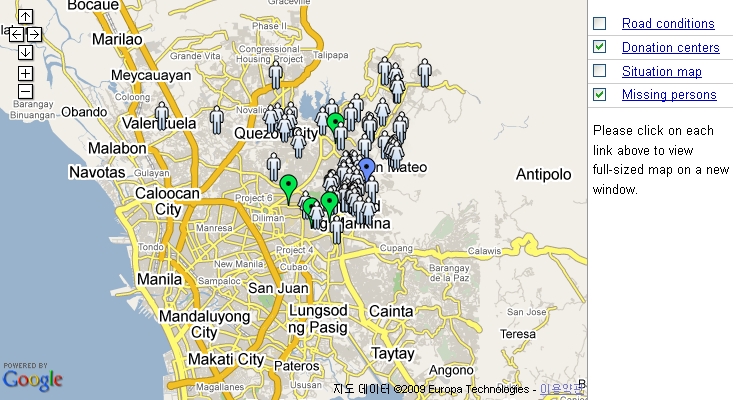The height and width of the screenshot is (400, 737).
Task: Uncheck the Donation centers checkbox
Action: pyautogui.click(x=599, y=47)
